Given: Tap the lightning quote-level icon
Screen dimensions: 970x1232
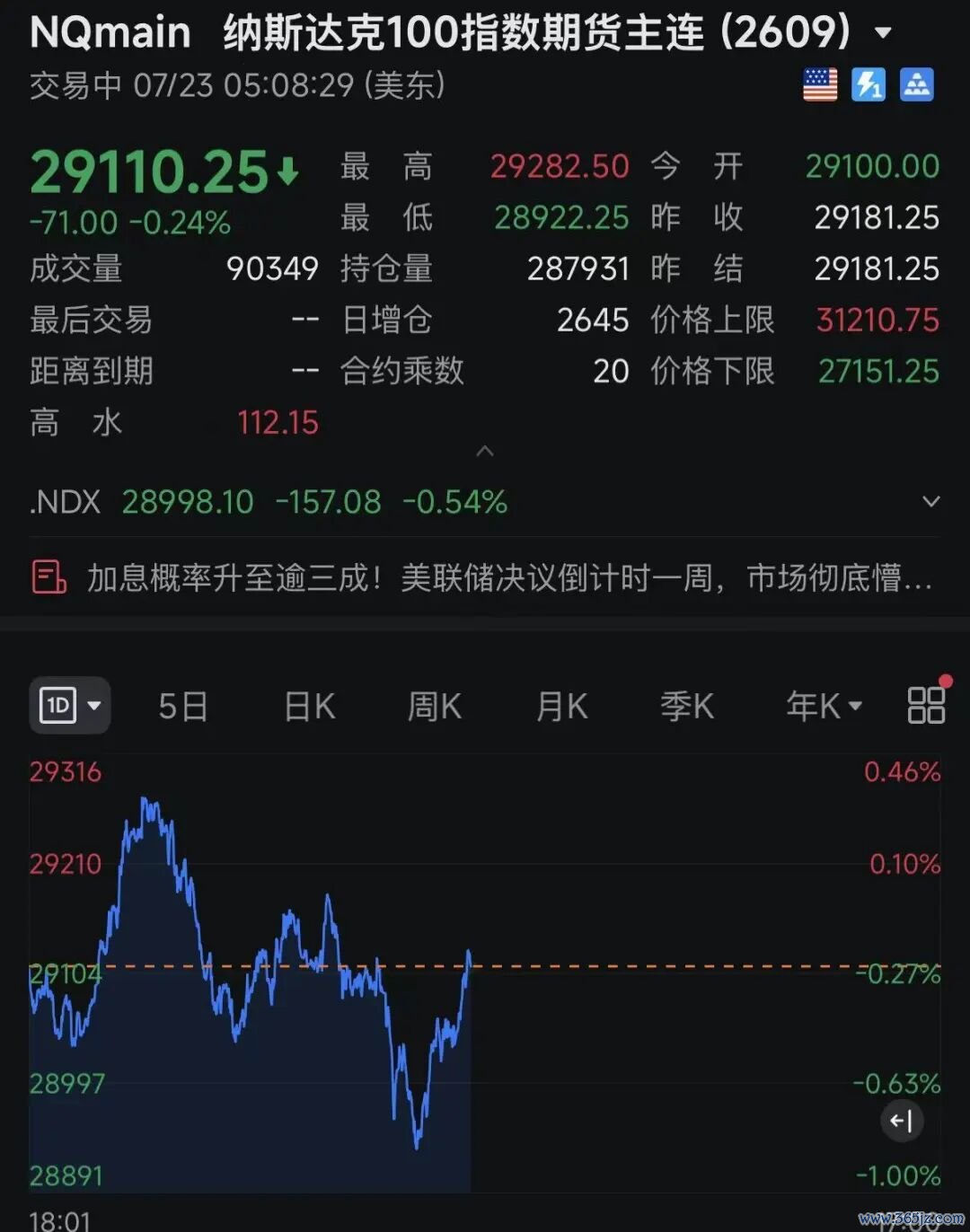Looking at the screenshot, I should [x=869, y=84].
